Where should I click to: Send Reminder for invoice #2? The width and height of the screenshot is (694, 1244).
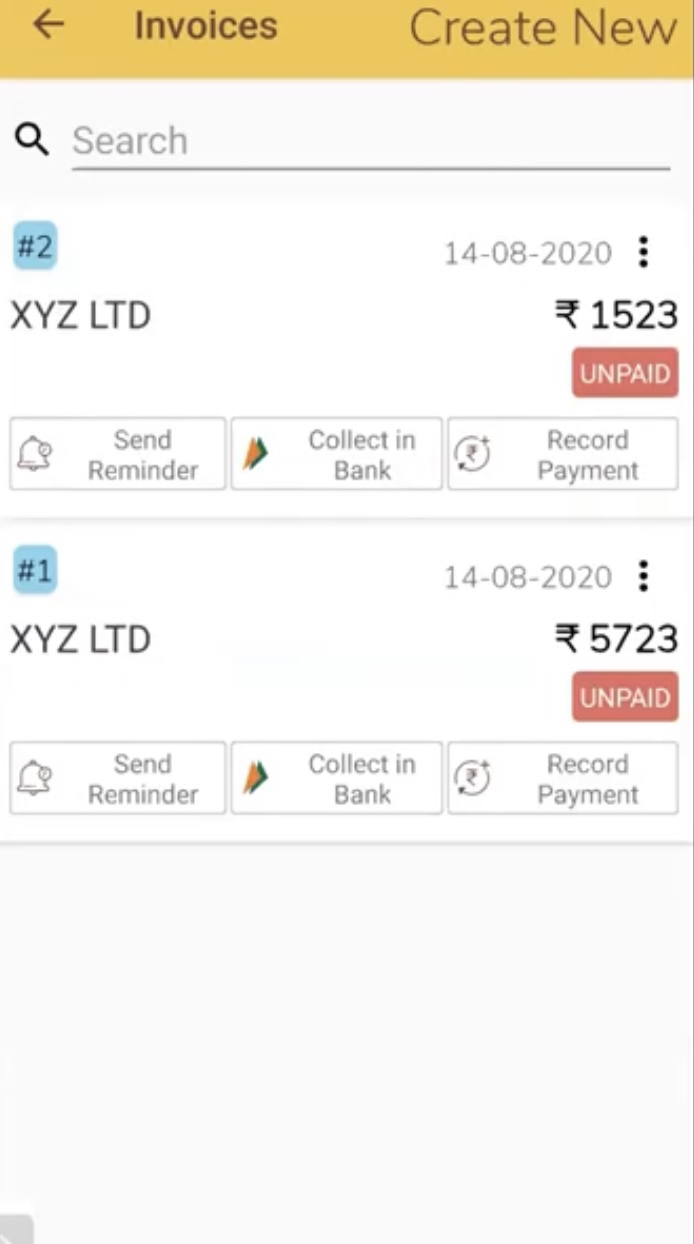[x=118, y=454]
